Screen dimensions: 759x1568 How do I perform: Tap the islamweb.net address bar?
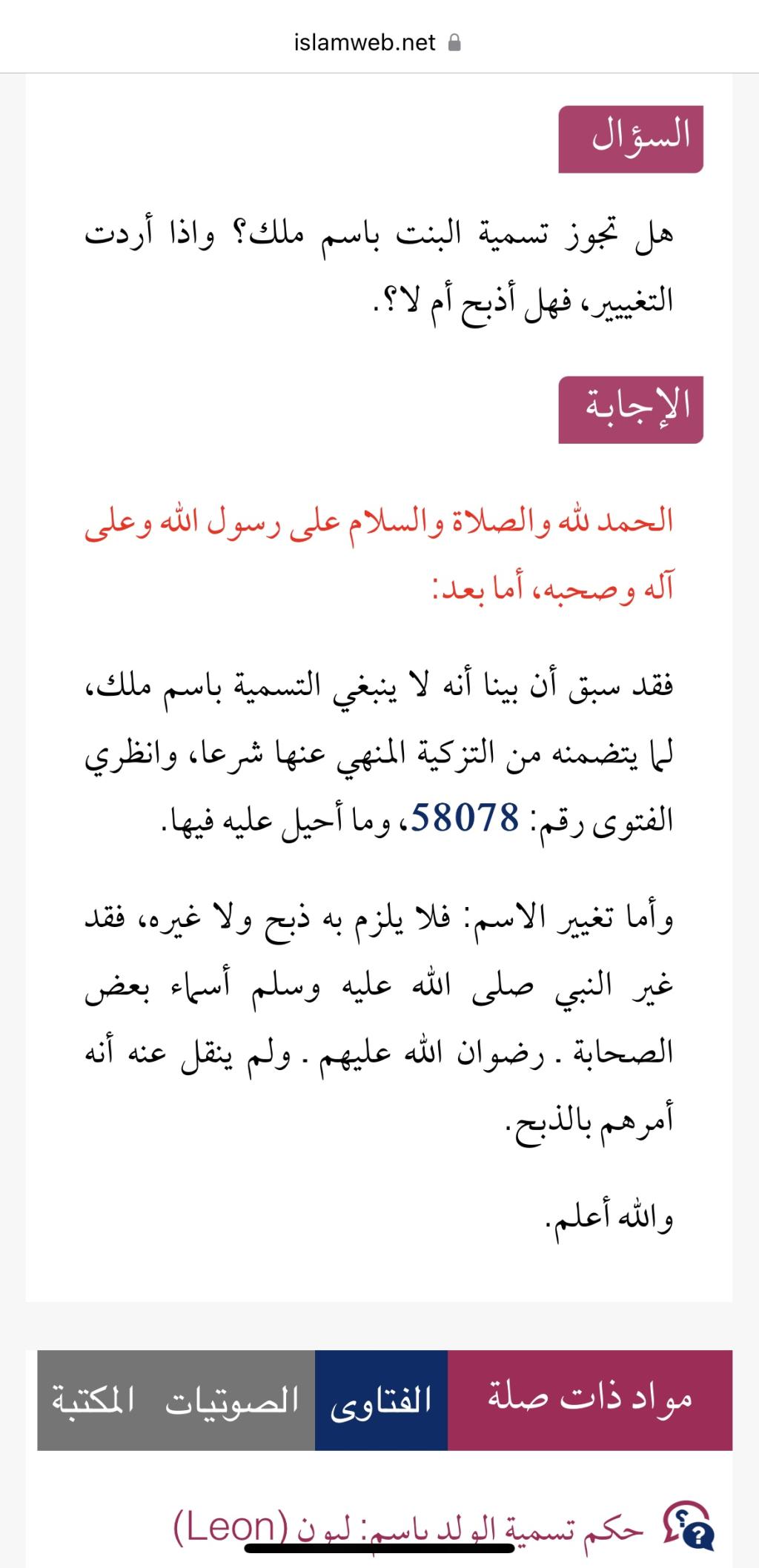(x=378, y=42)
